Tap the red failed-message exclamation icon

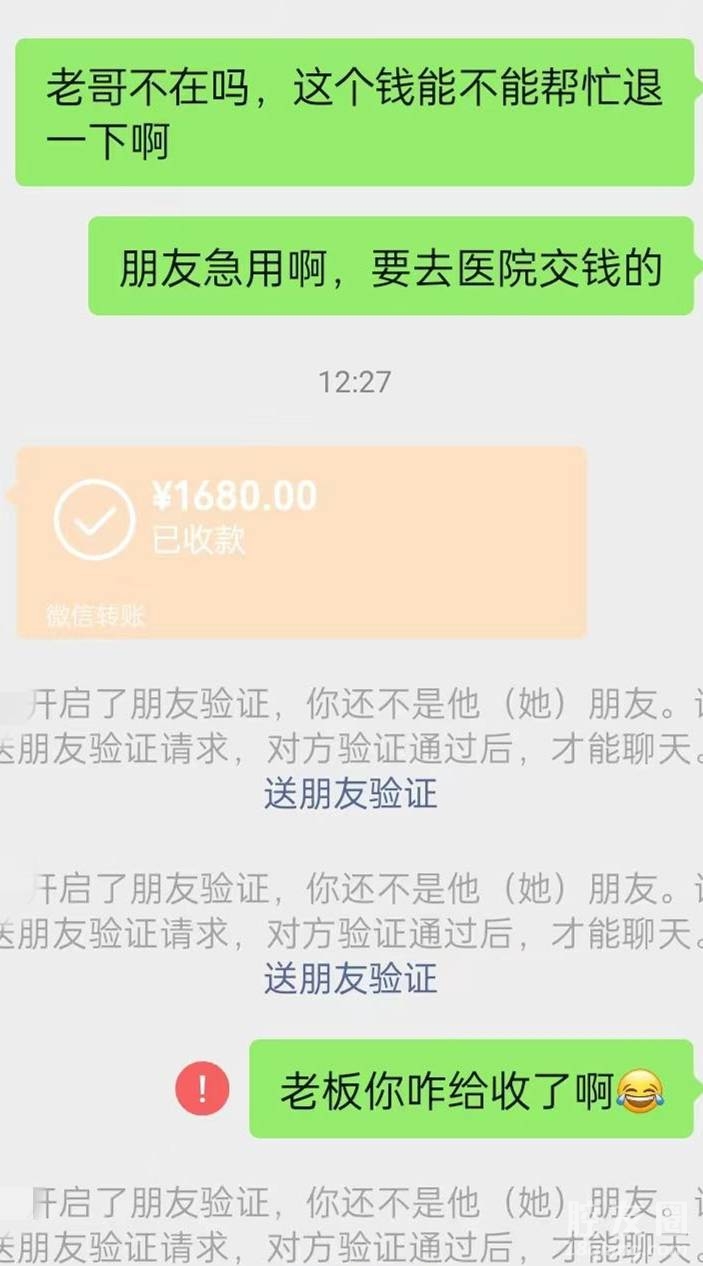(x=202, y=1088)
